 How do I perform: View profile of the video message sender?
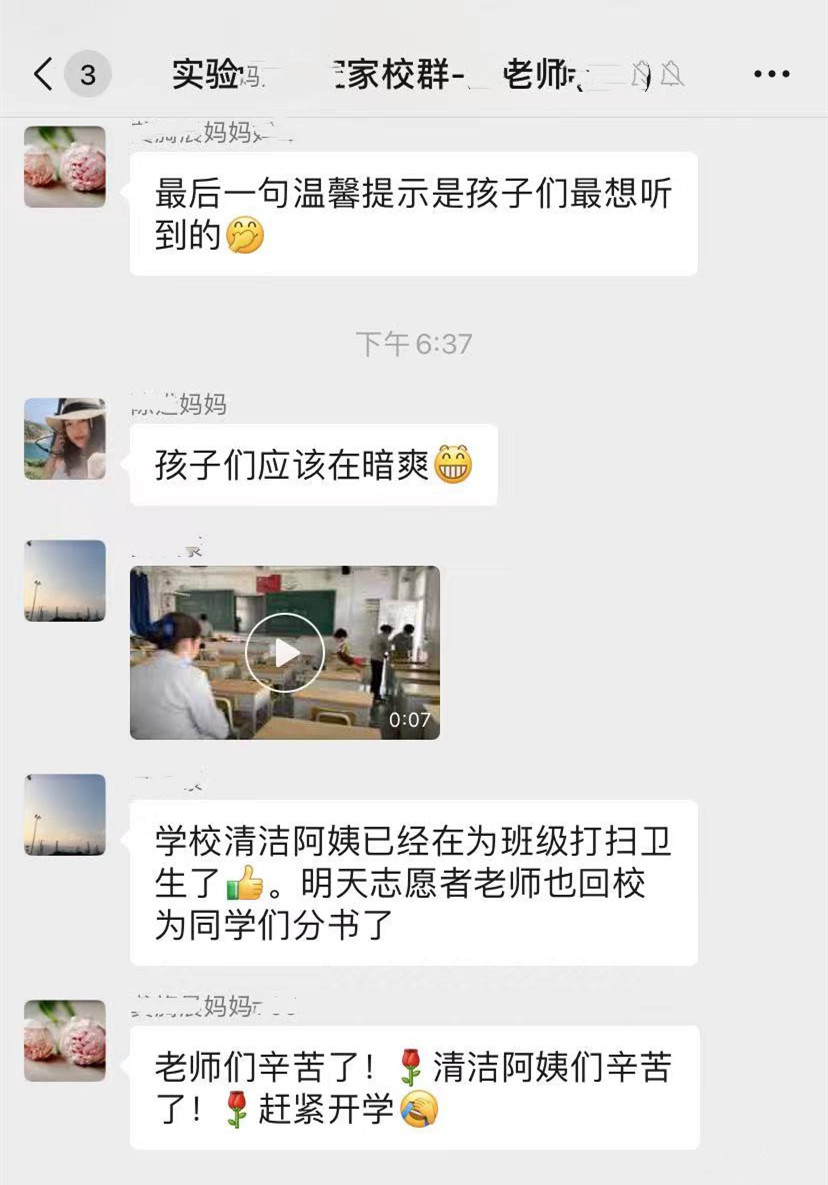pos(65,581)
